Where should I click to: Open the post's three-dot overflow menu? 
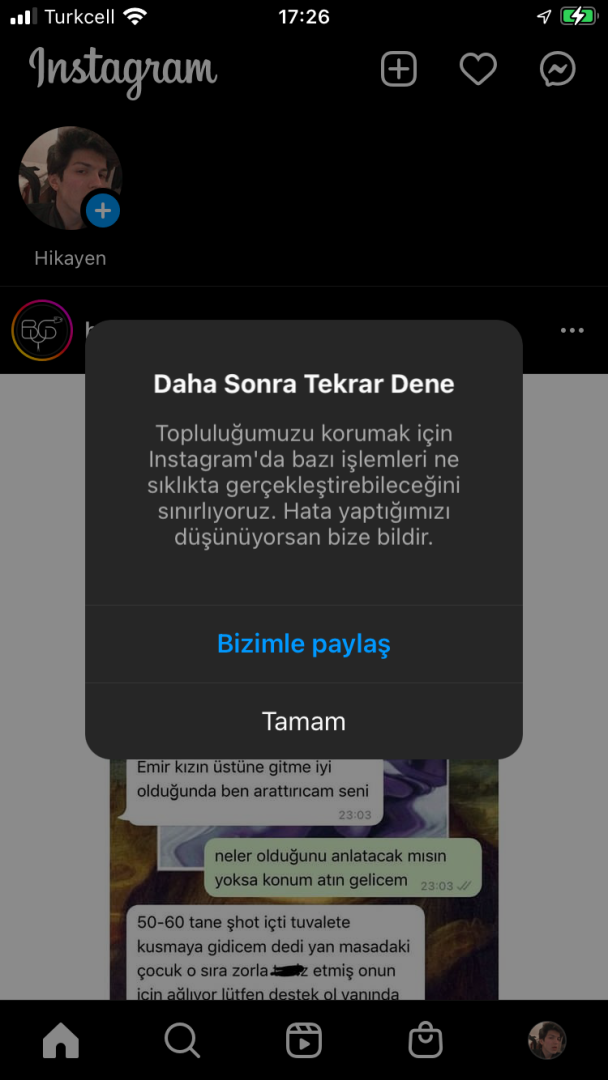point(572,330)
